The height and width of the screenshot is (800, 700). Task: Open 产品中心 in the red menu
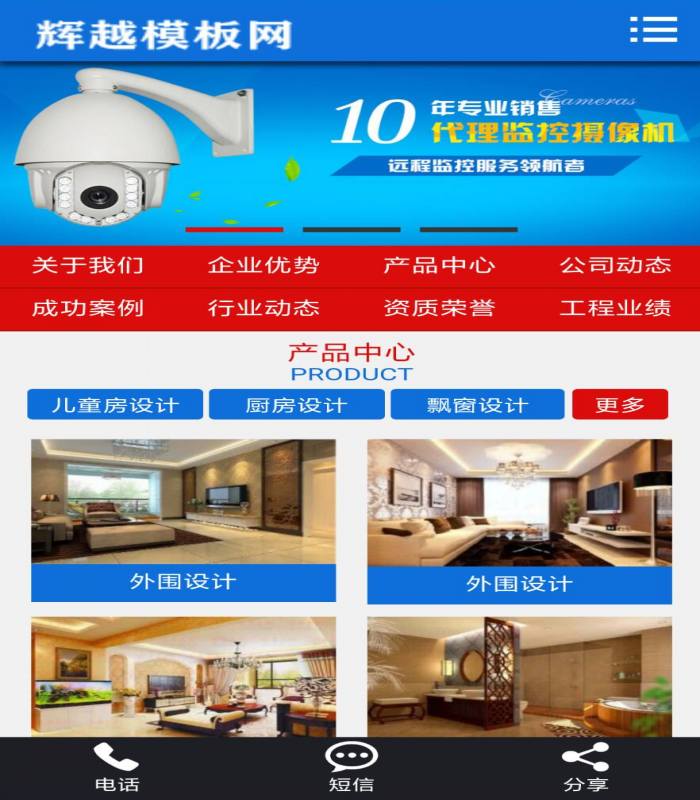[x=439, y=266]
